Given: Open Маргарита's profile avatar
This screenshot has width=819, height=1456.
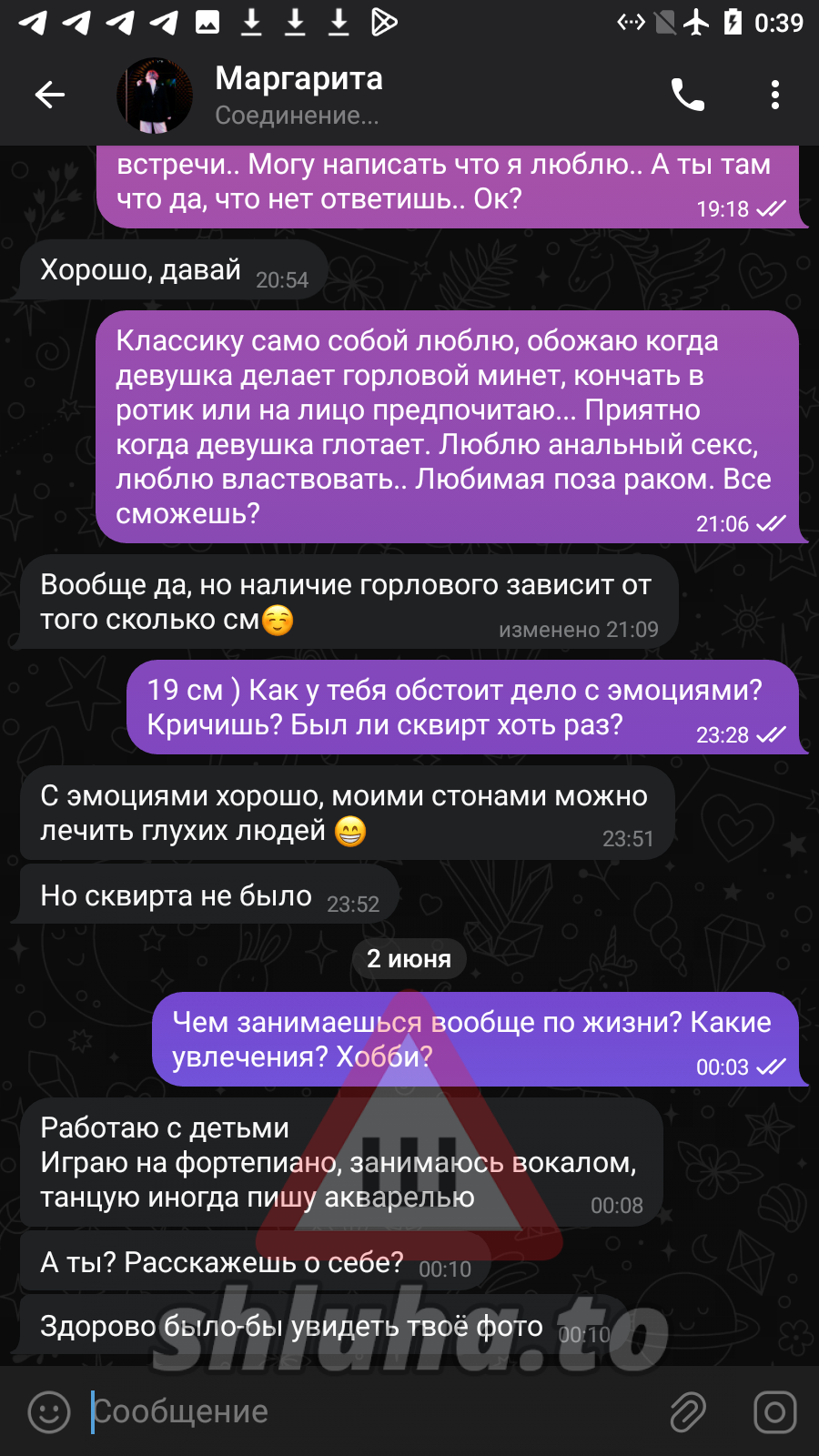Looking at the screenshot, I should coord(155,95).
